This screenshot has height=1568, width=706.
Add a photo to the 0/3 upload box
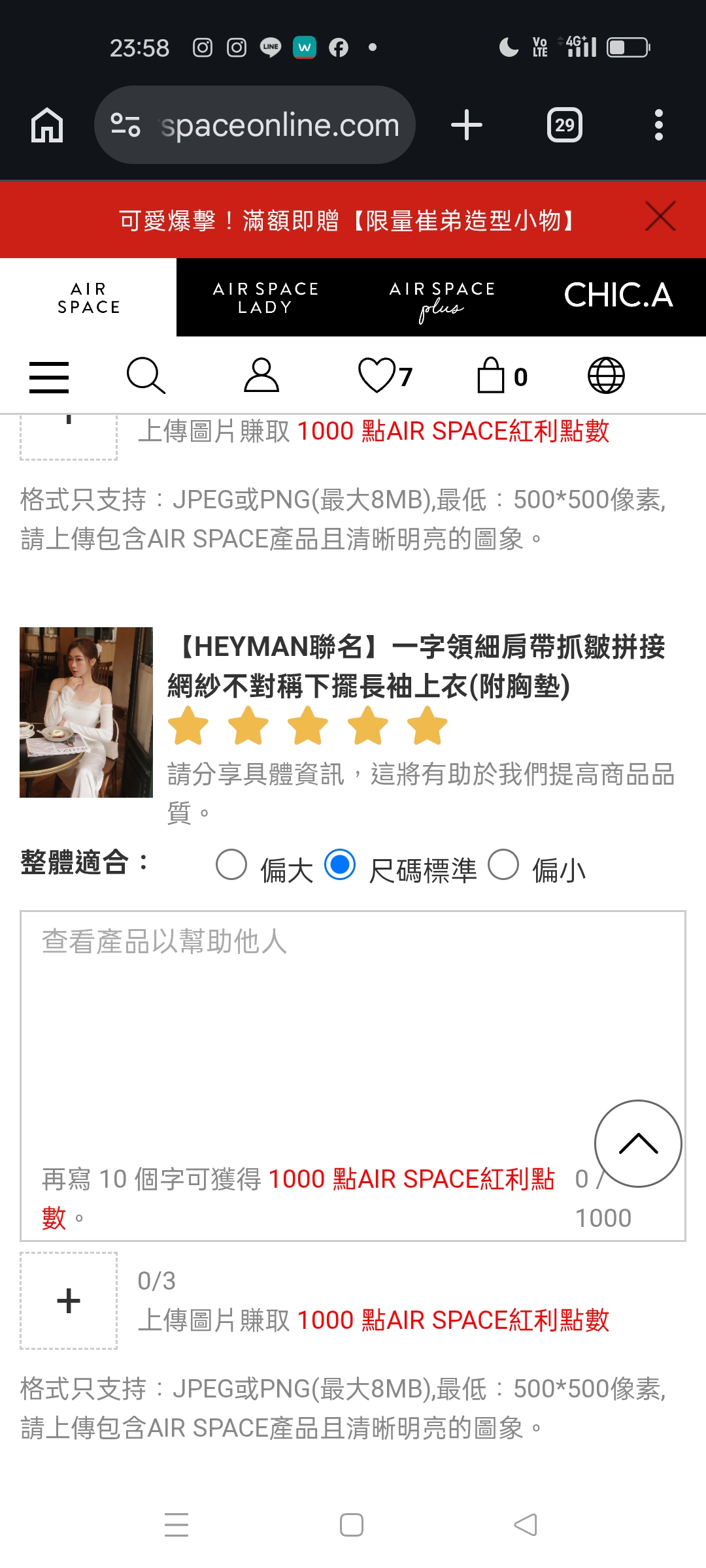[69, 1301]
